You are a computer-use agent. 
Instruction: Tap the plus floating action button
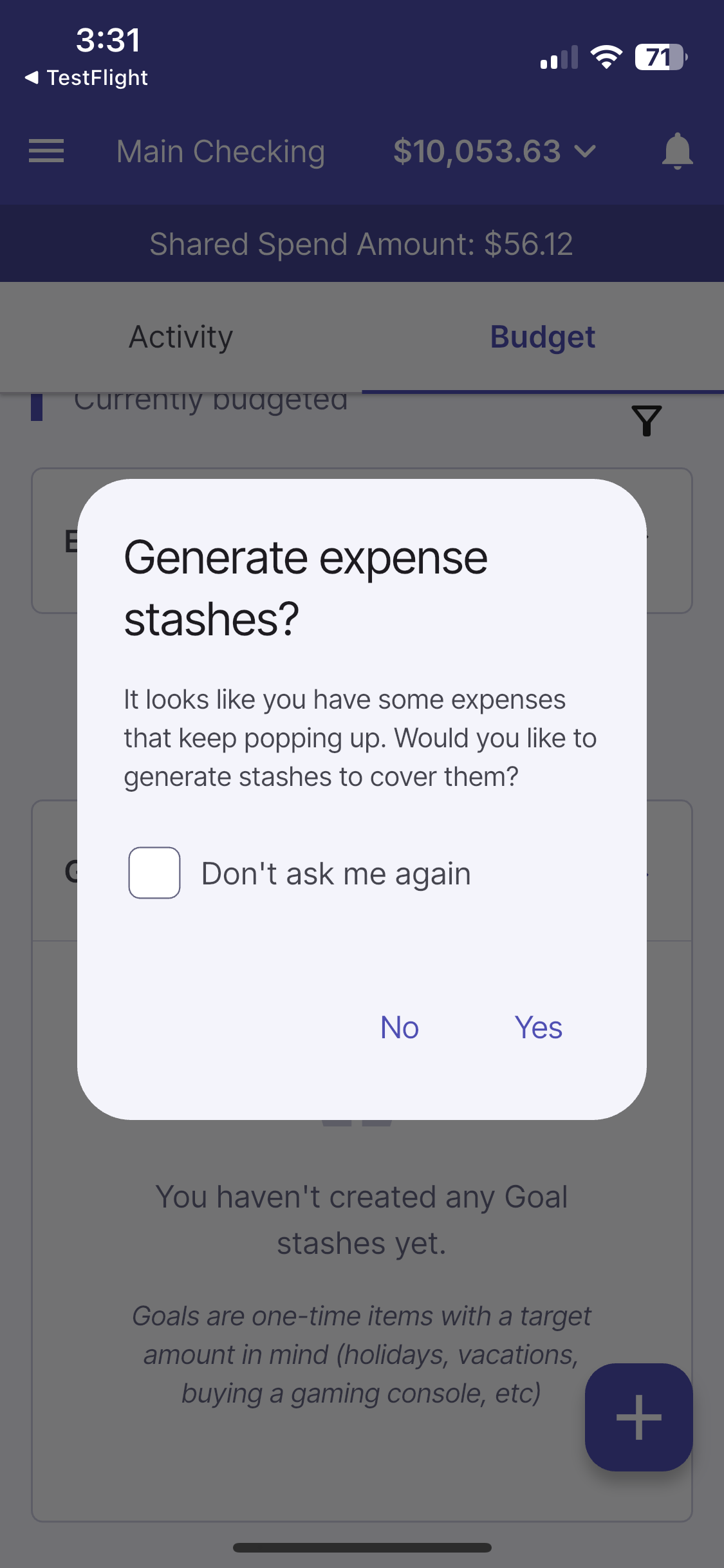click(x=638, y=1417)
